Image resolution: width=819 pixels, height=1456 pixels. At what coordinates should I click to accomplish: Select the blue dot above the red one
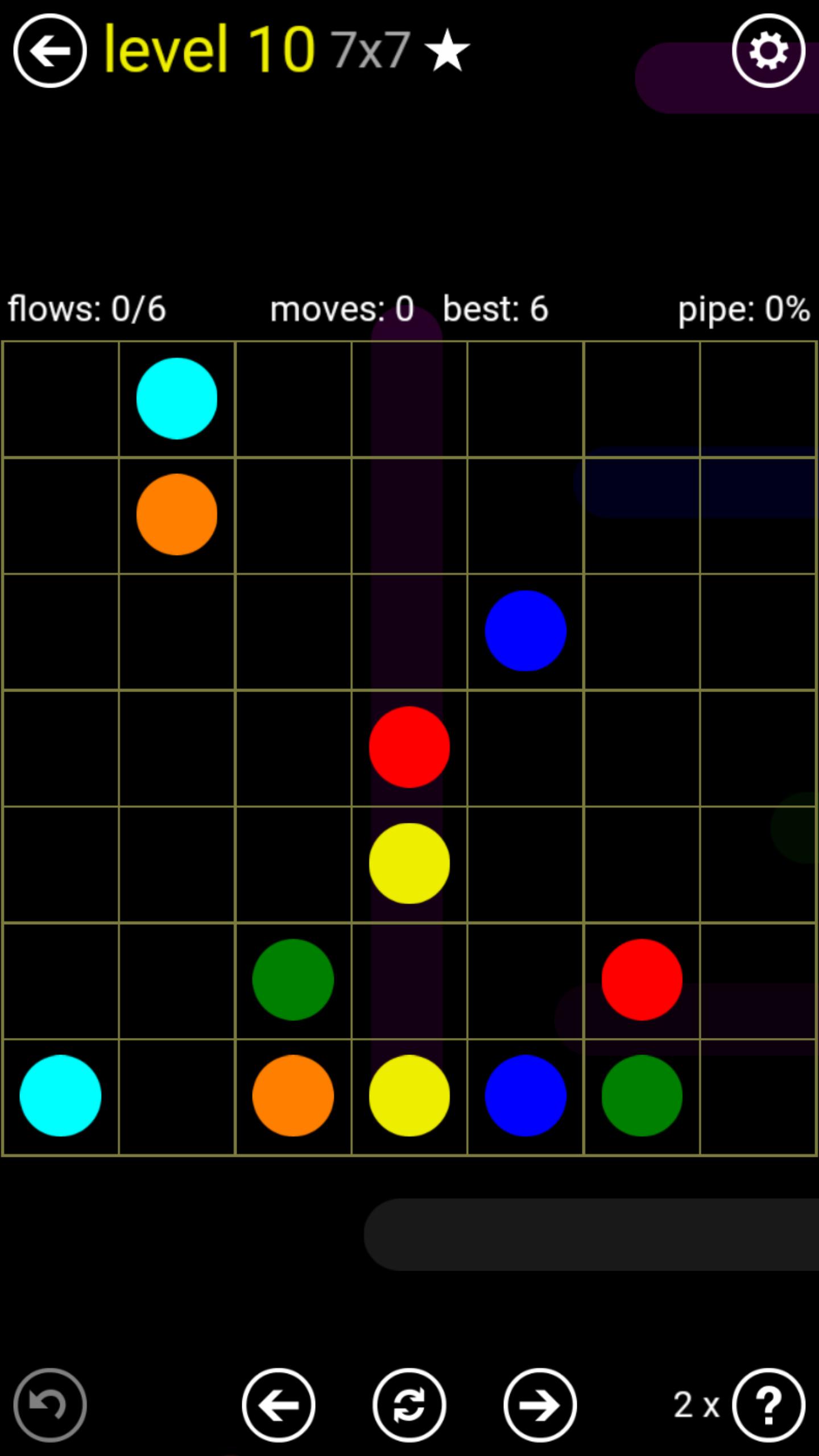[x=526, y=631]
